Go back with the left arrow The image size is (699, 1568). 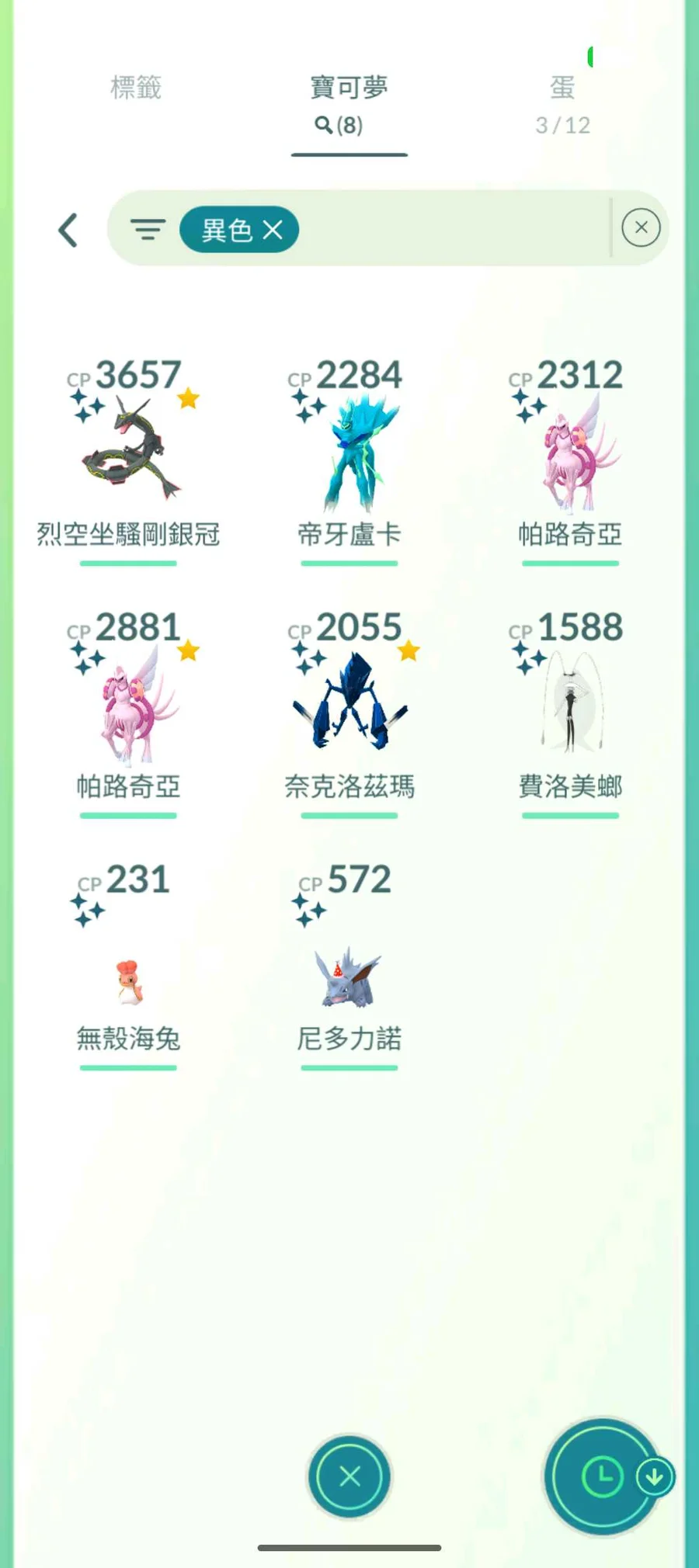[x=68, y=230]
